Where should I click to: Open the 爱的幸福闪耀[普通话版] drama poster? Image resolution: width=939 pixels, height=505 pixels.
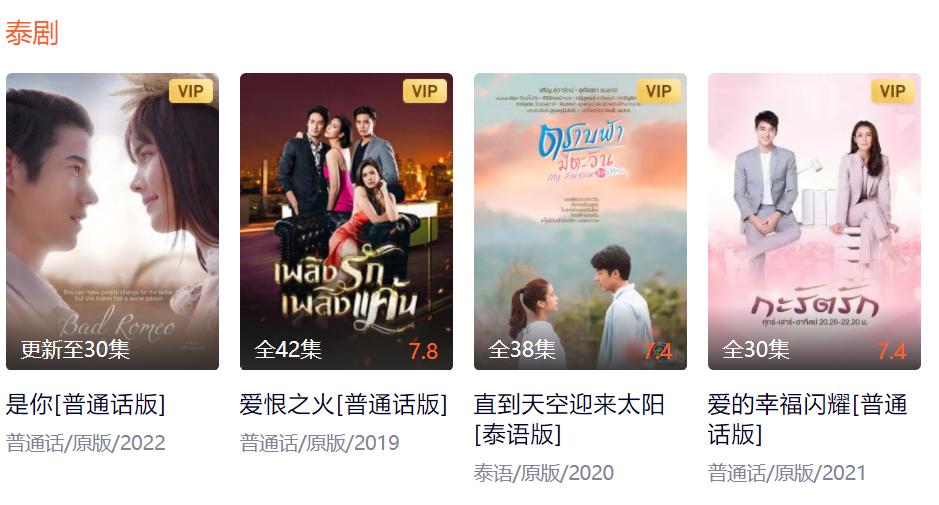click(x=814, y=221)
